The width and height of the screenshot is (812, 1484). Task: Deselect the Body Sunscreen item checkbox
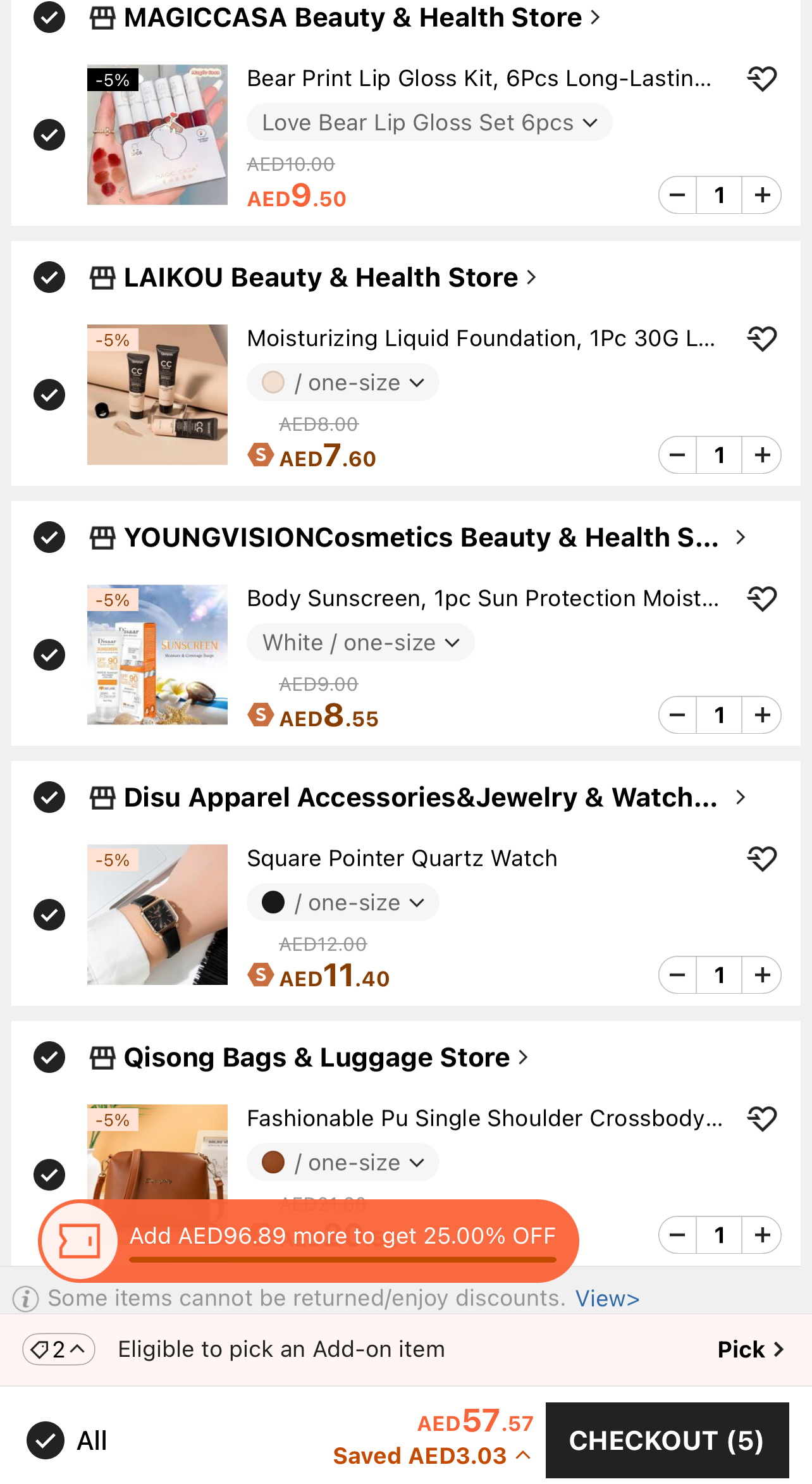[49, 655]
